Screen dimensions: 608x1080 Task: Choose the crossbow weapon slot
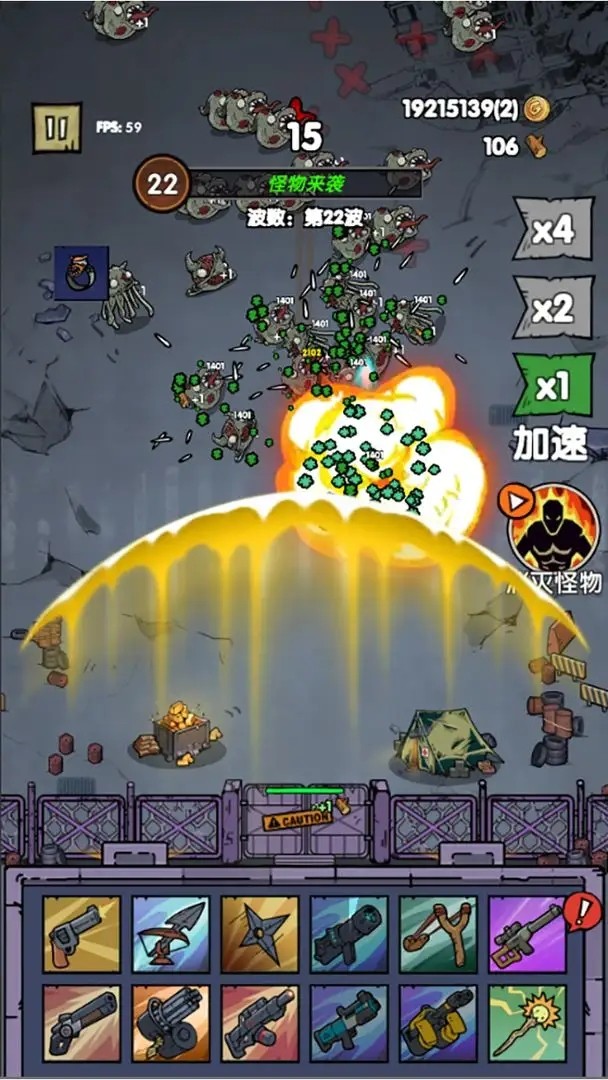click(170, 933)
